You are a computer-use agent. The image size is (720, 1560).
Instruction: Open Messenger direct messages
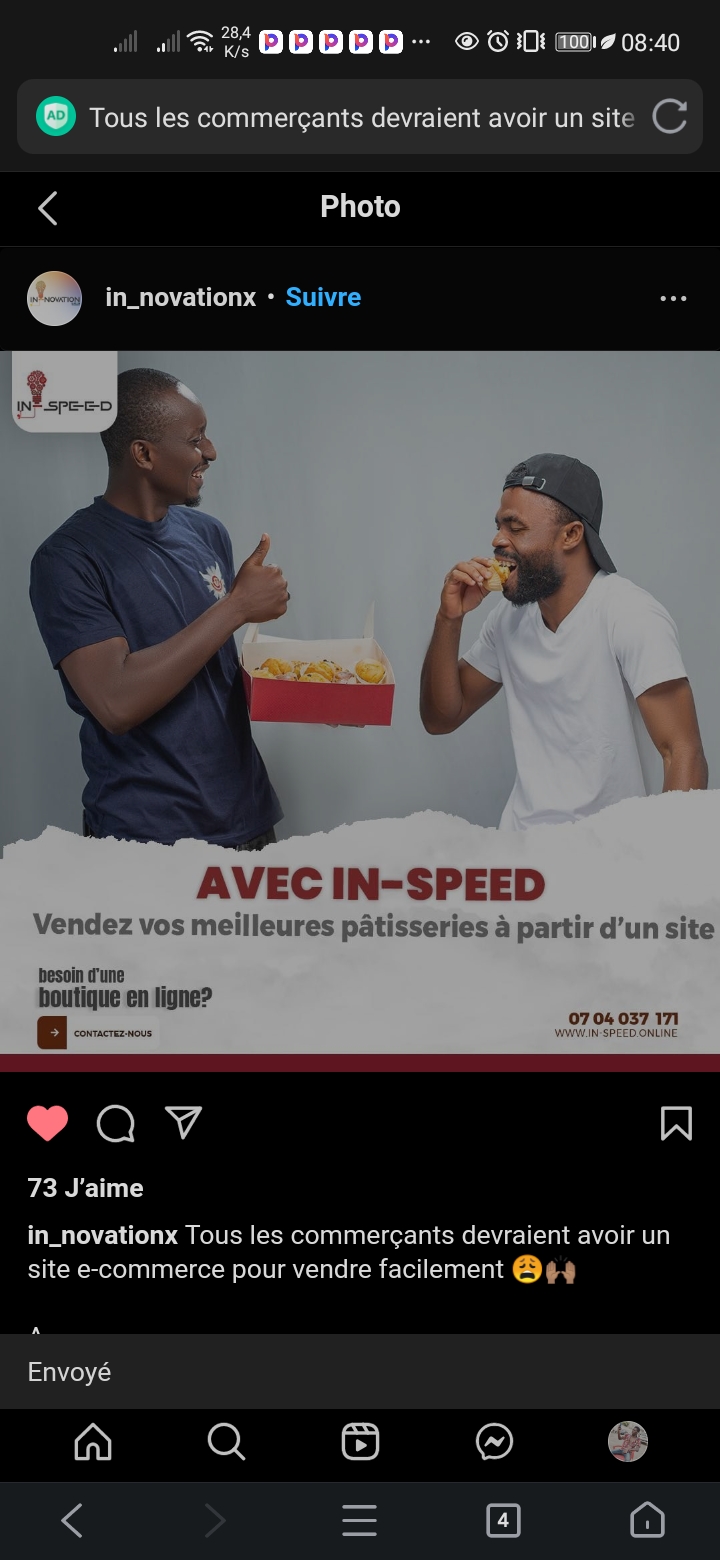click(494, 1442)
